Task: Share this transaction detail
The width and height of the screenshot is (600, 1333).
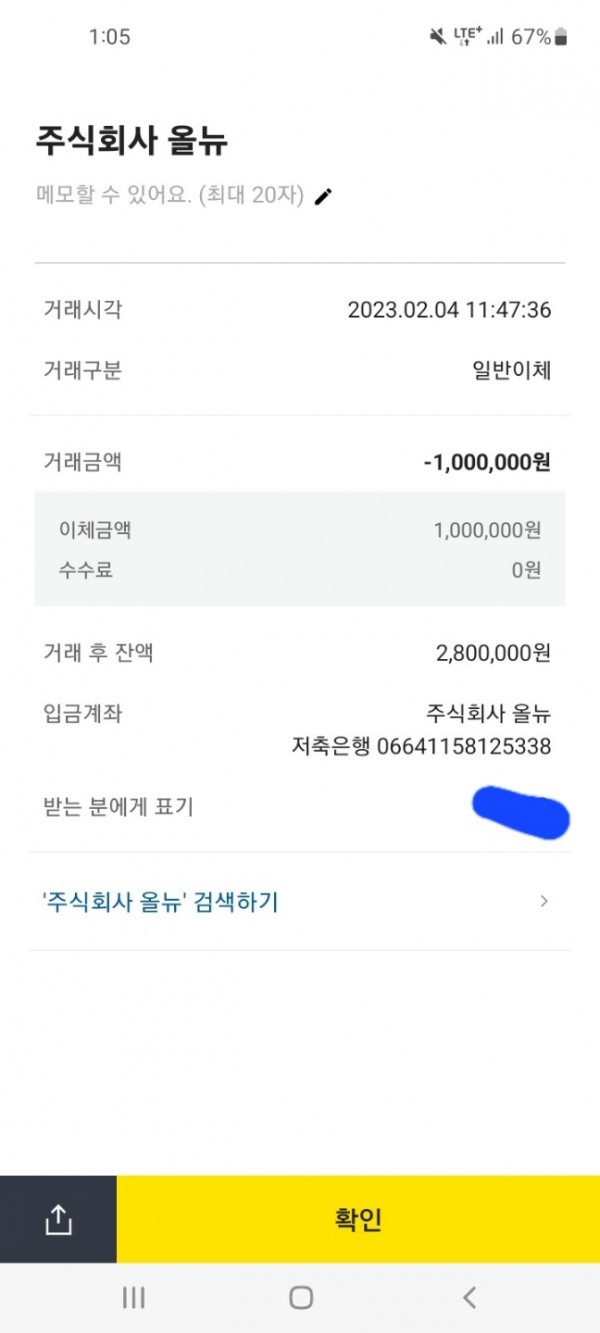Action: 58,1219
